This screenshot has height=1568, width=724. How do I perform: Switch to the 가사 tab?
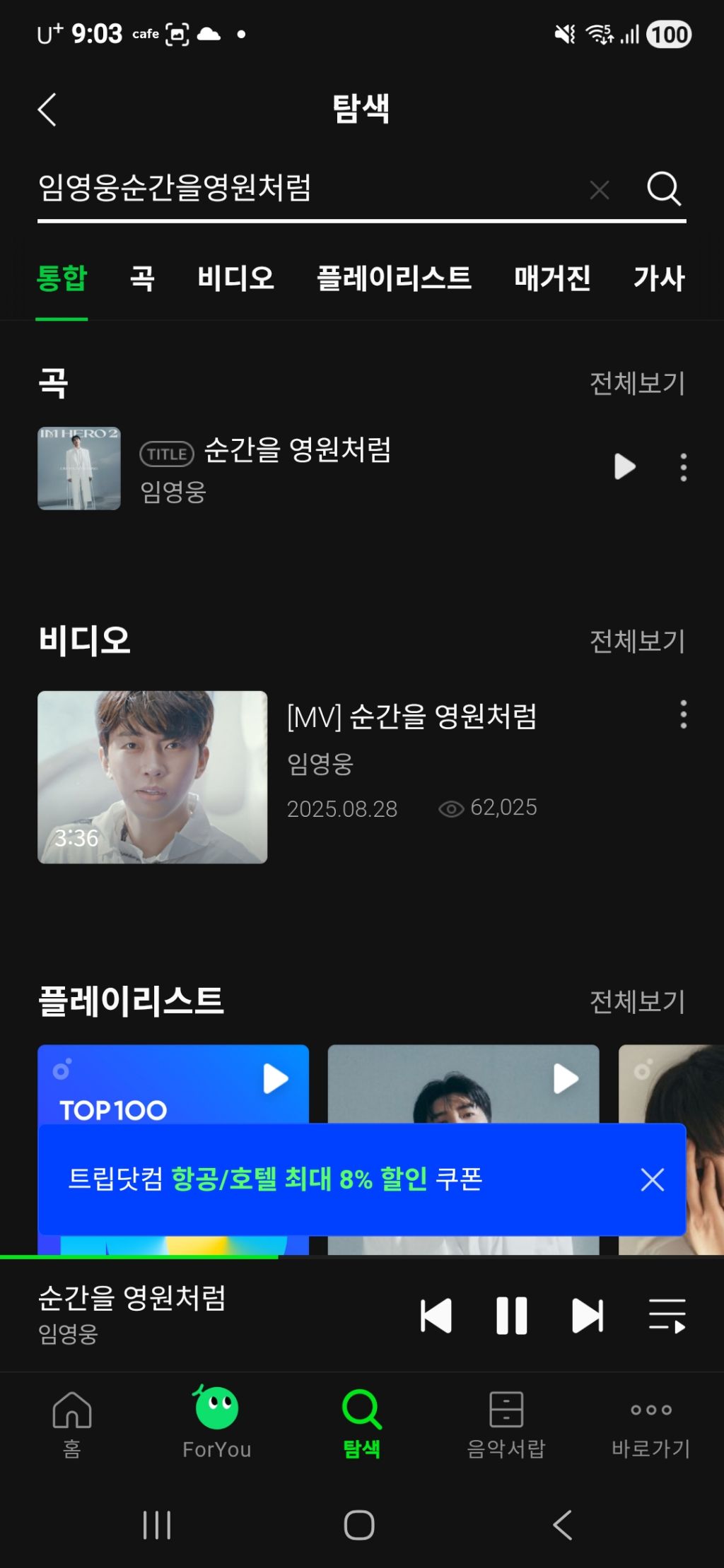(659, 278)
